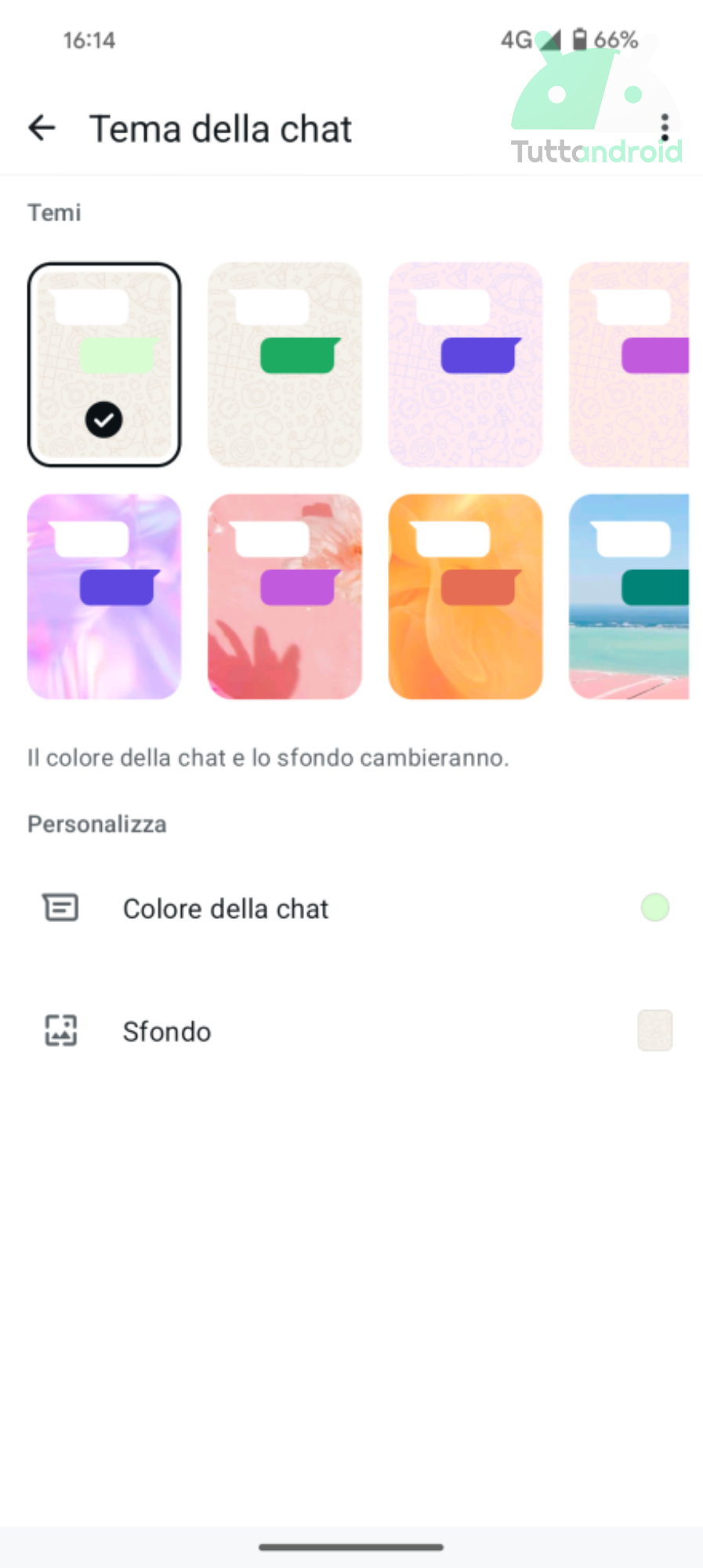Open the three-dot overflow menu
This screenshot has height=1568, width=703.
[664, 128]
